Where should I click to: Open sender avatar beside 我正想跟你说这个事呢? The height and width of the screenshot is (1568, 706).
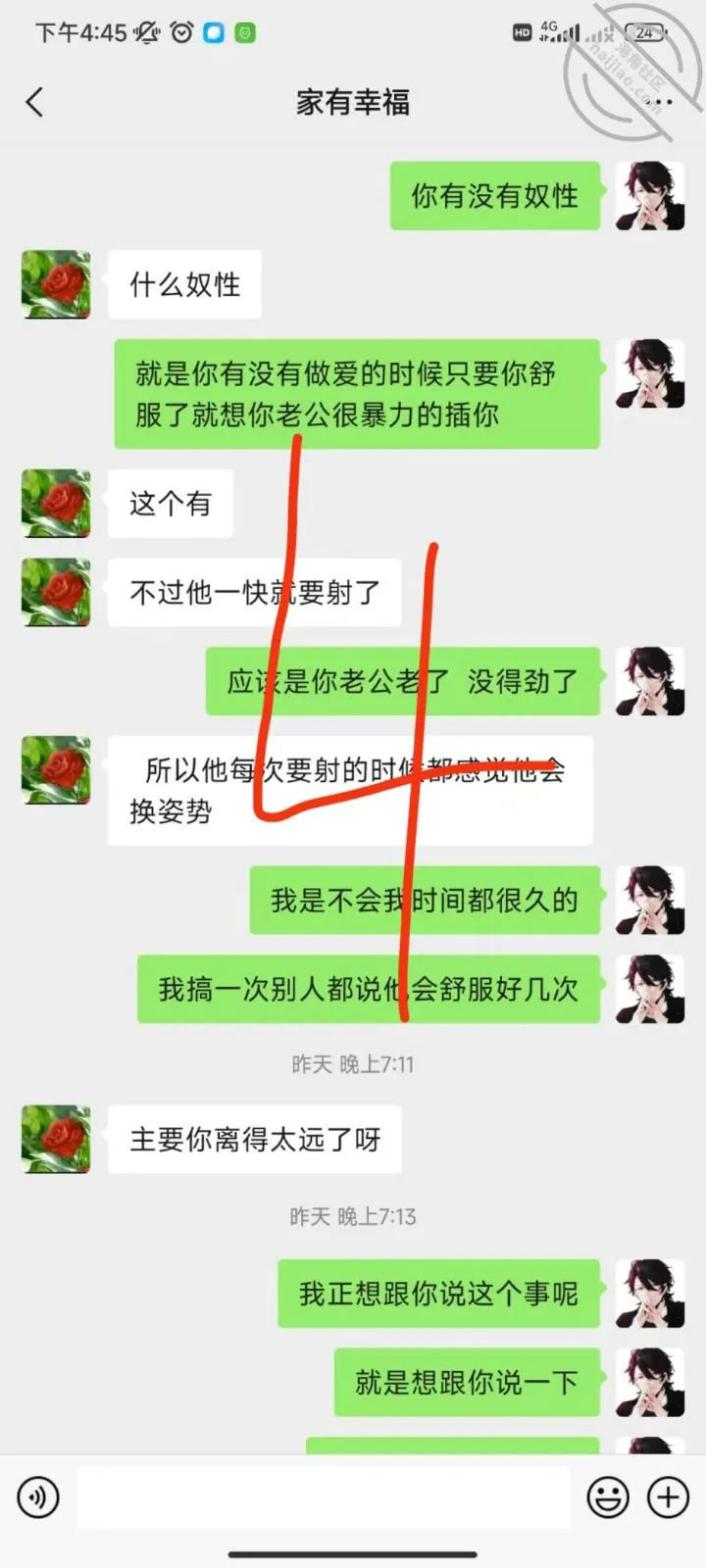pos(649,1294)
